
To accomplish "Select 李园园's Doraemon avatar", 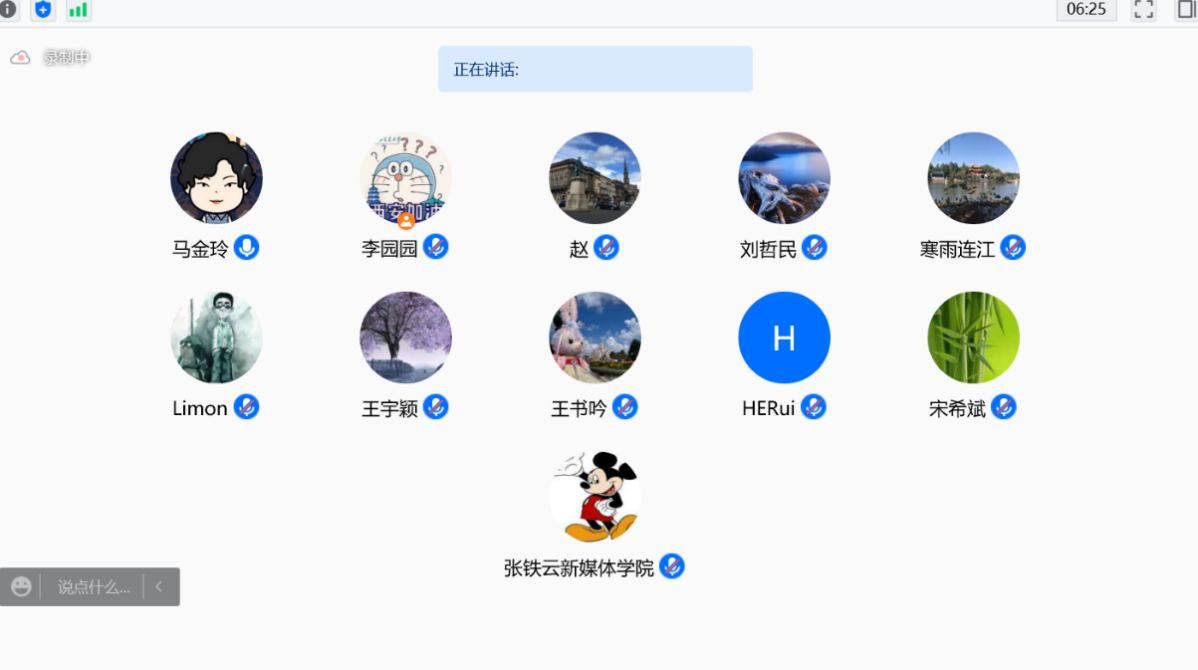I will tap(405, 178).
